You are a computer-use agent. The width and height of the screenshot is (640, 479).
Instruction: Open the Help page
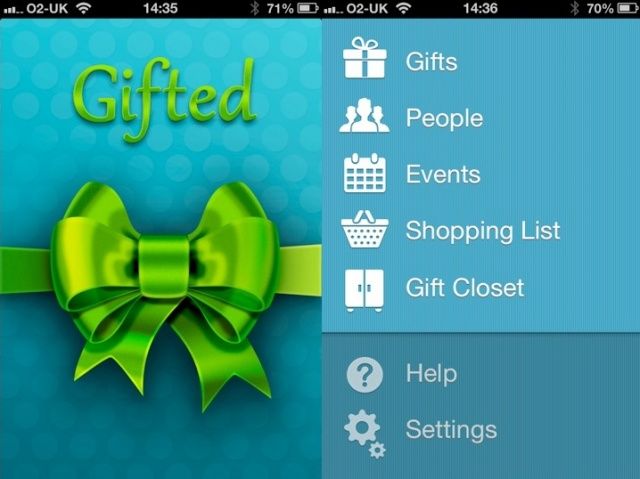pyautogui.click(x=430, y=374)
